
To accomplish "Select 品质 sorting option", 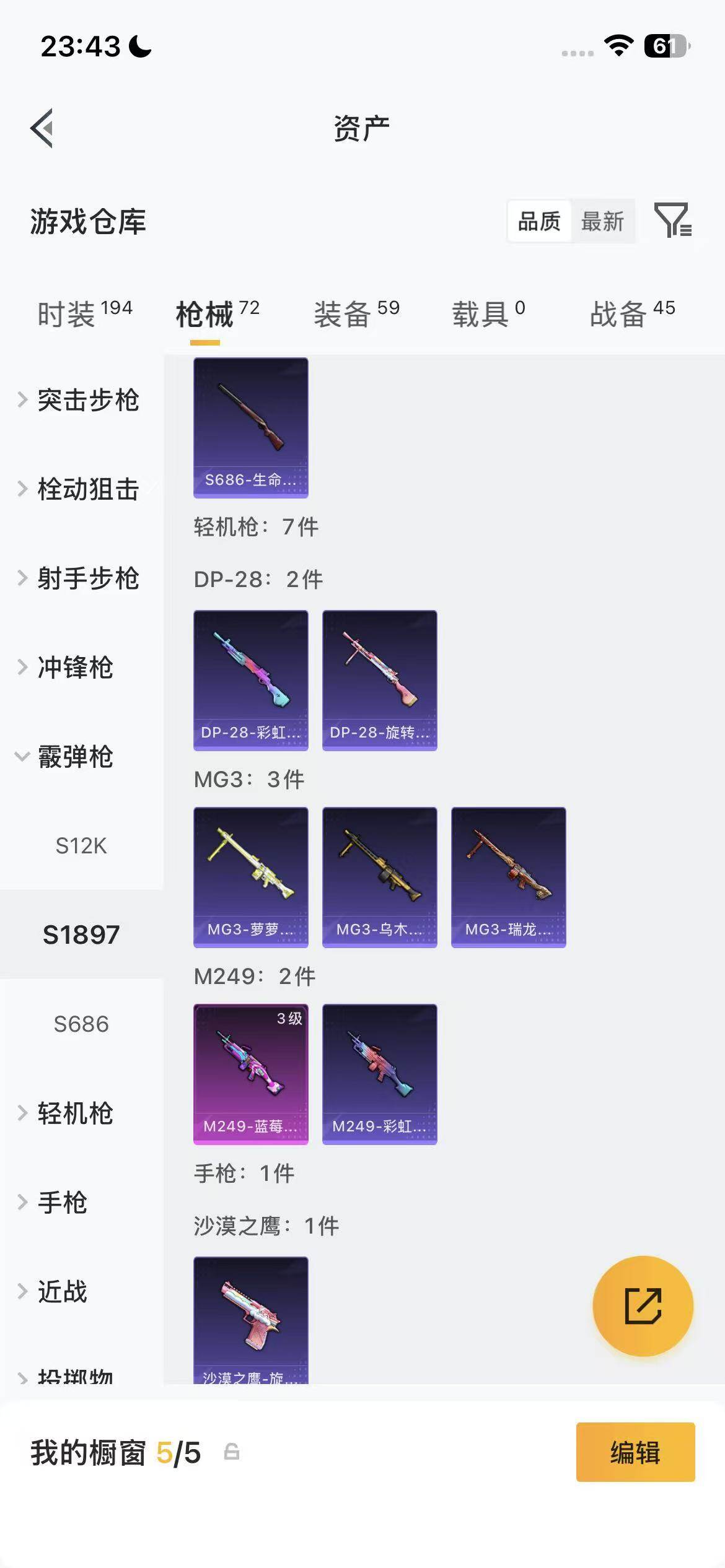I will click(x=538, y=222).
